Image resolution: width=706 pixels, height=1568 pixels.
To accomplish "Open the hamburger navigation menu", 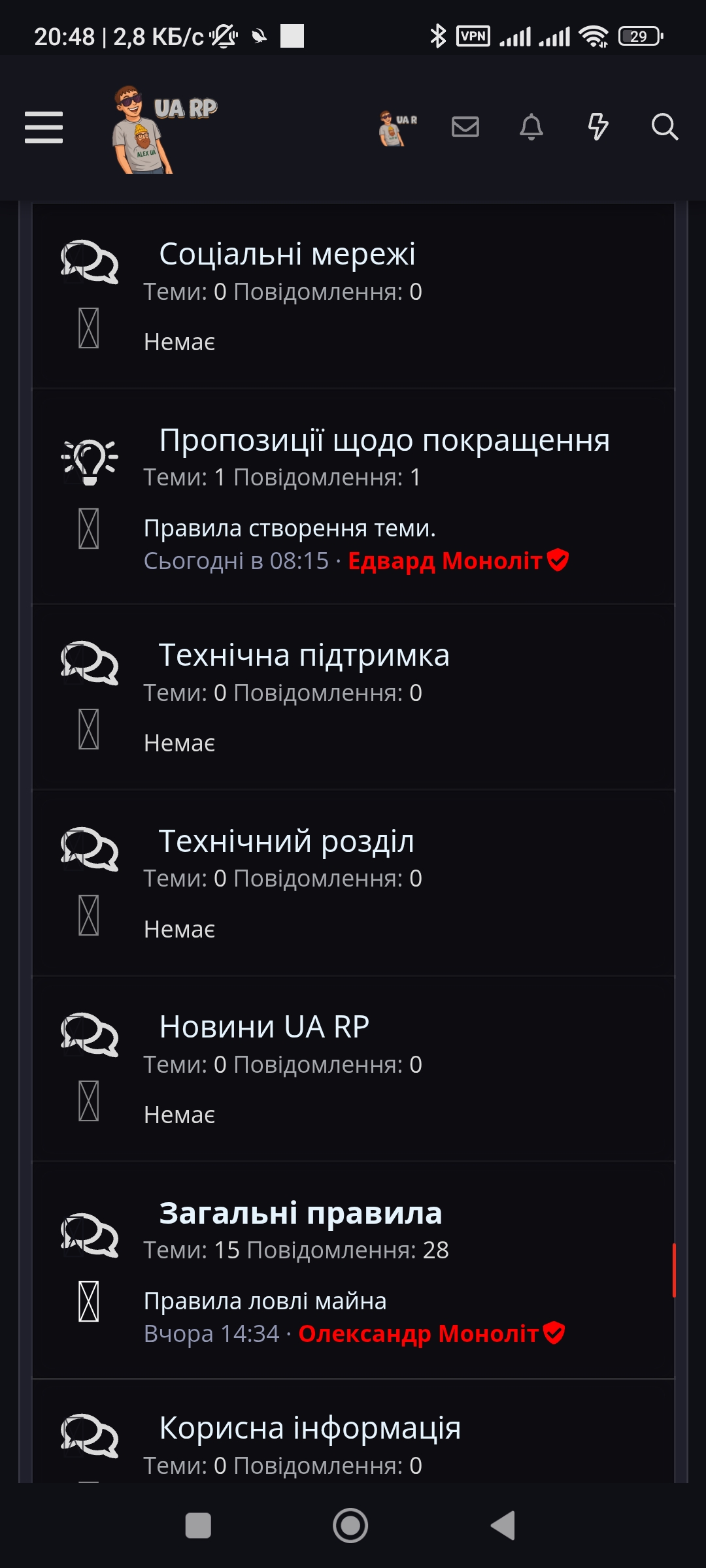I will click(44, 127).
